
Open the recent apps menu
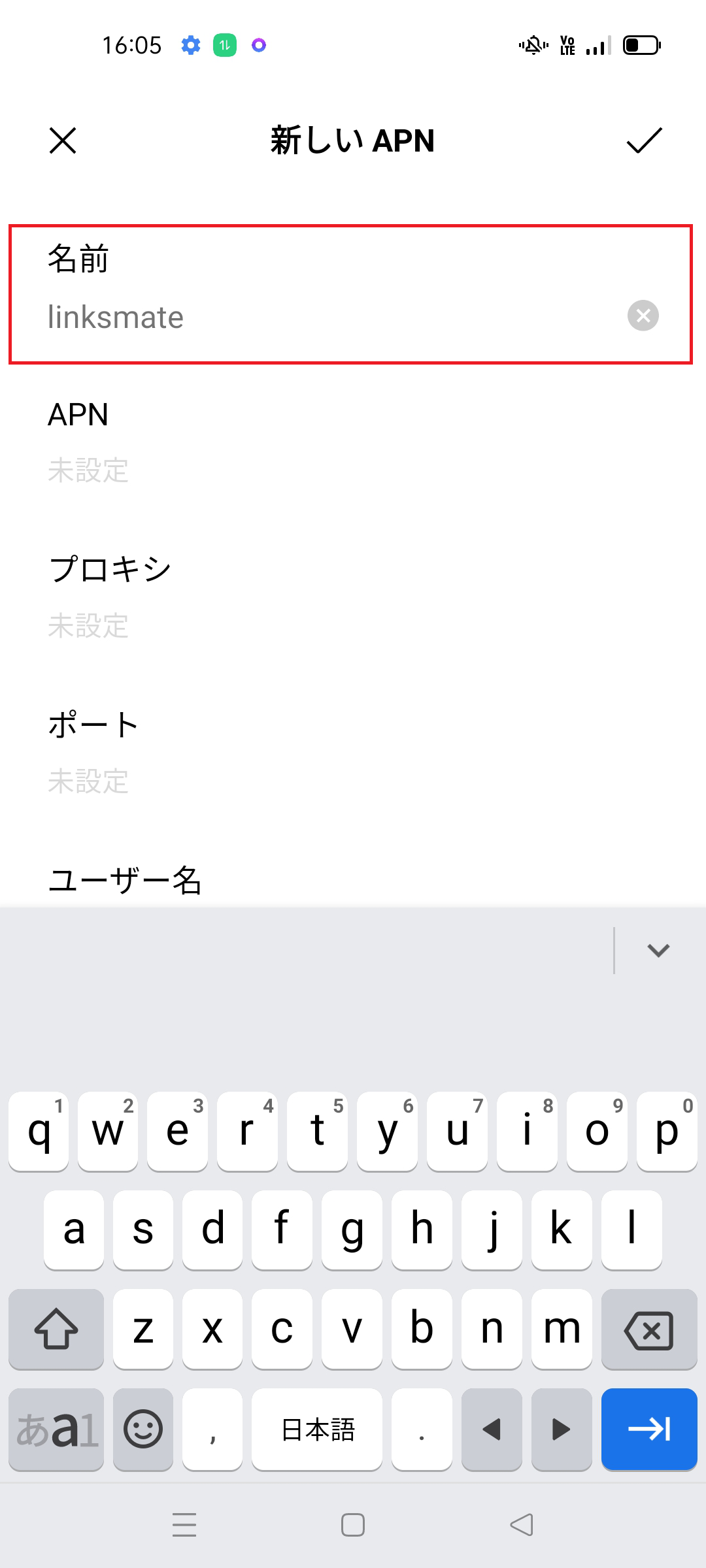pos(185,1524)
